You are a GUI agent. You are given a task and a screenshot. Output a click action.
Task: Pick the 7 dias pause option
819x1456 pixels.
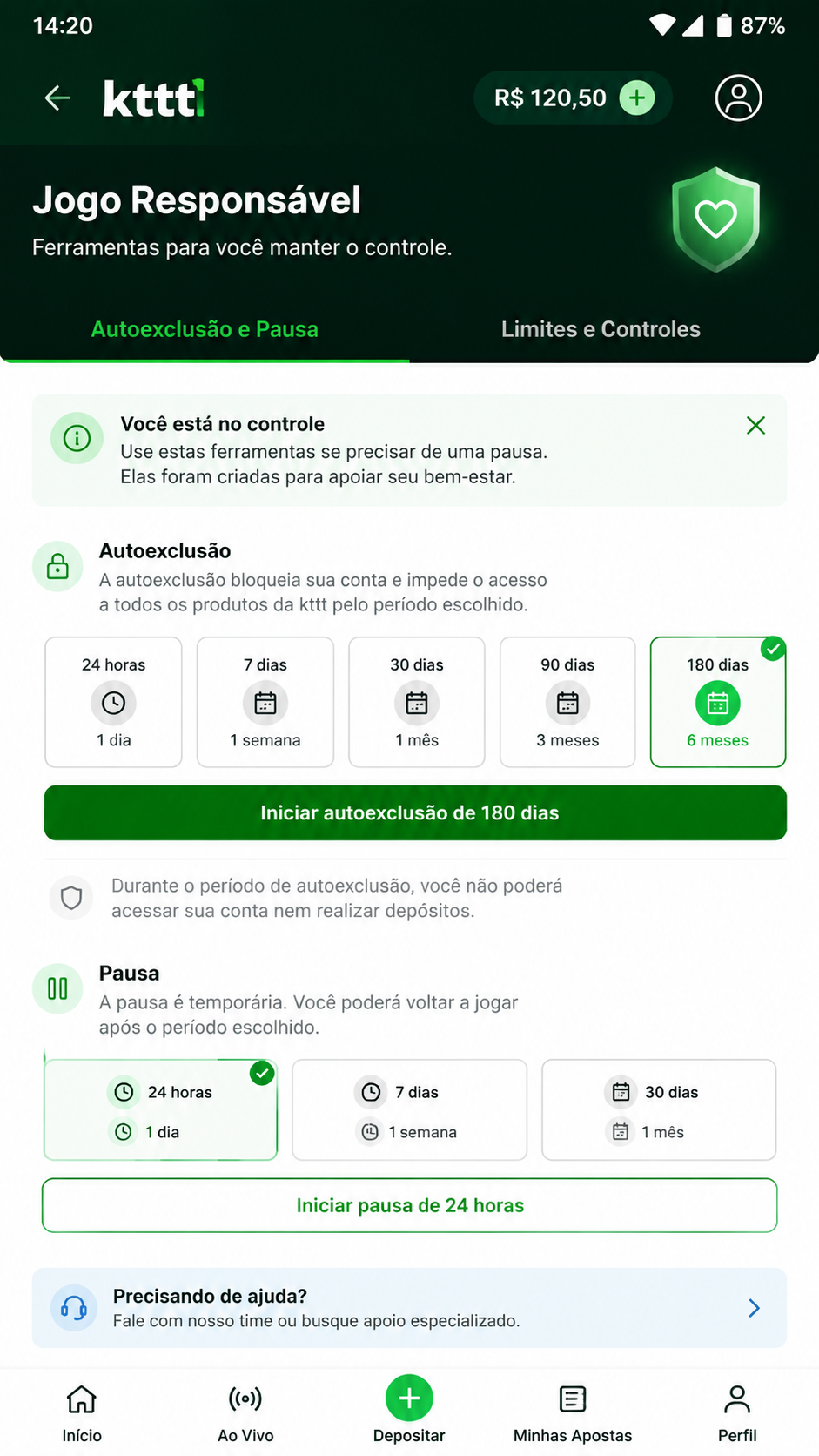tap(410, 1110)
